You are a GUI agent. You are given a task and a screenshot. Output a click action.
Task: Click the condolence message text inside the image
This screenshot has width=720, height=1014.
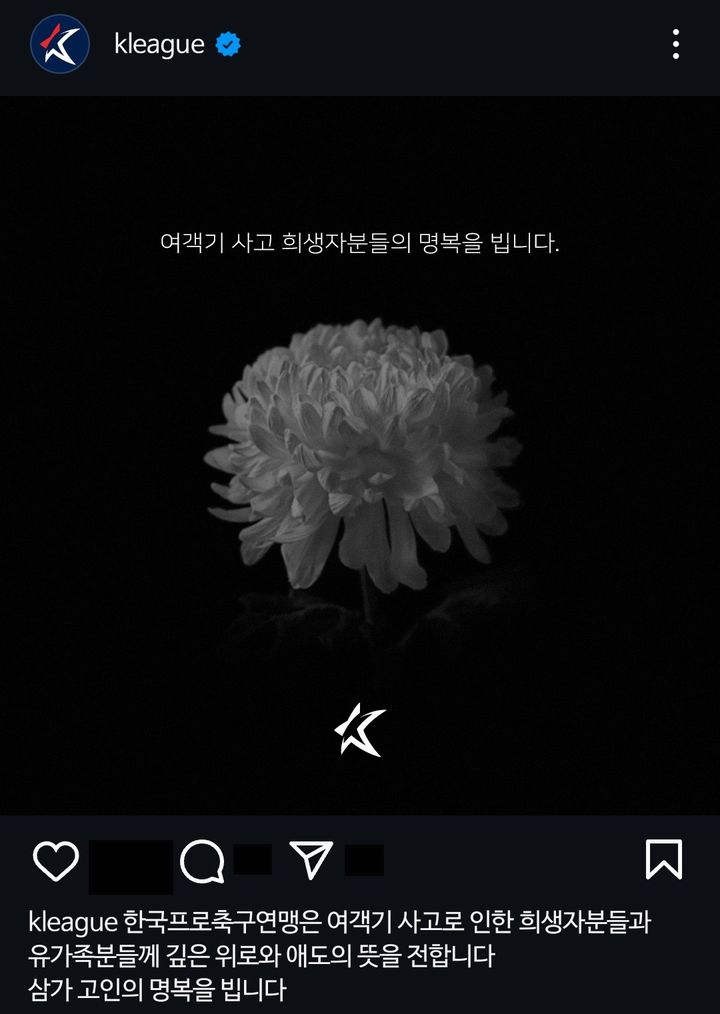pos(360,239)
